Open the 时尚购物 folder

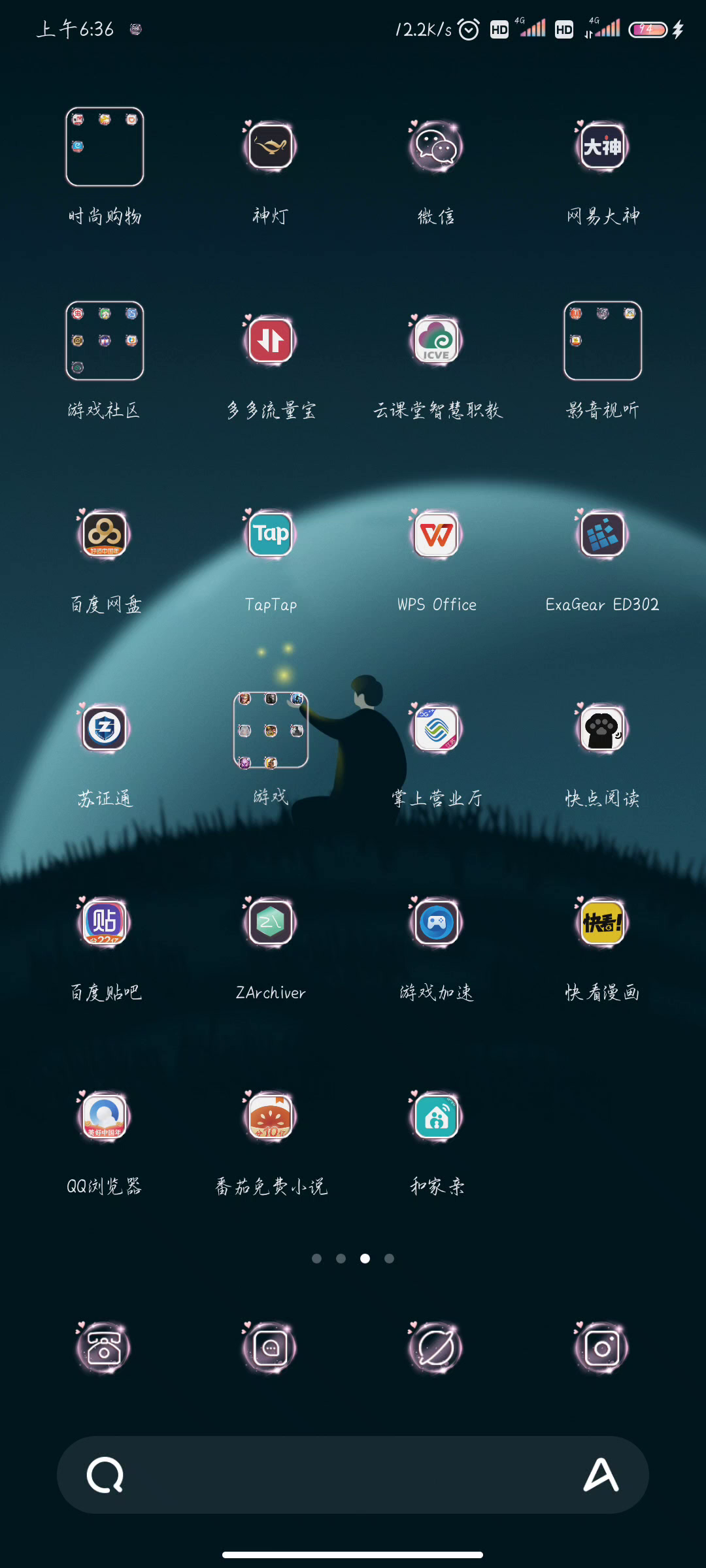(105, 147)
